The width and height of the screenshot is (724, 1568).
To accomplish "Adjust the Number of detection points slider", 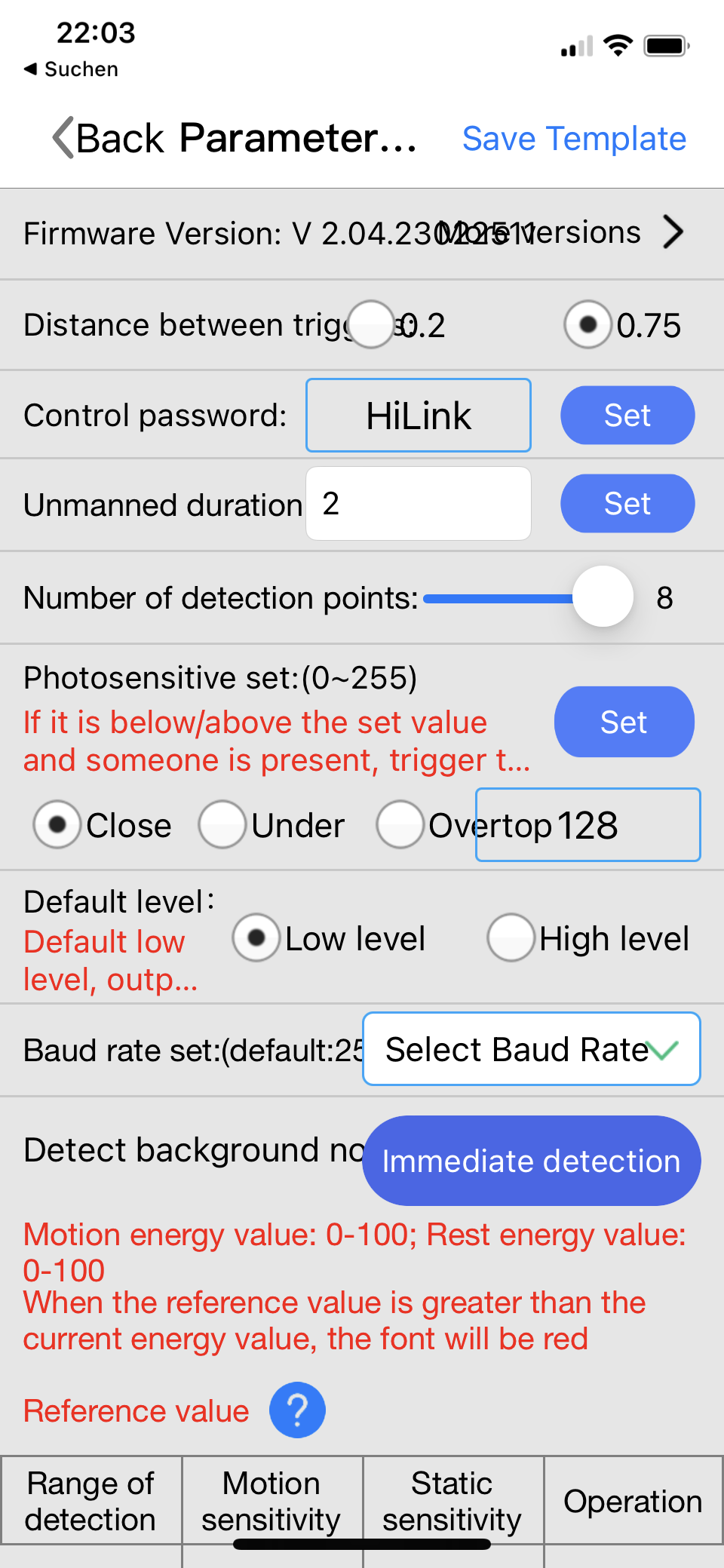I will (x=602, y=597).
